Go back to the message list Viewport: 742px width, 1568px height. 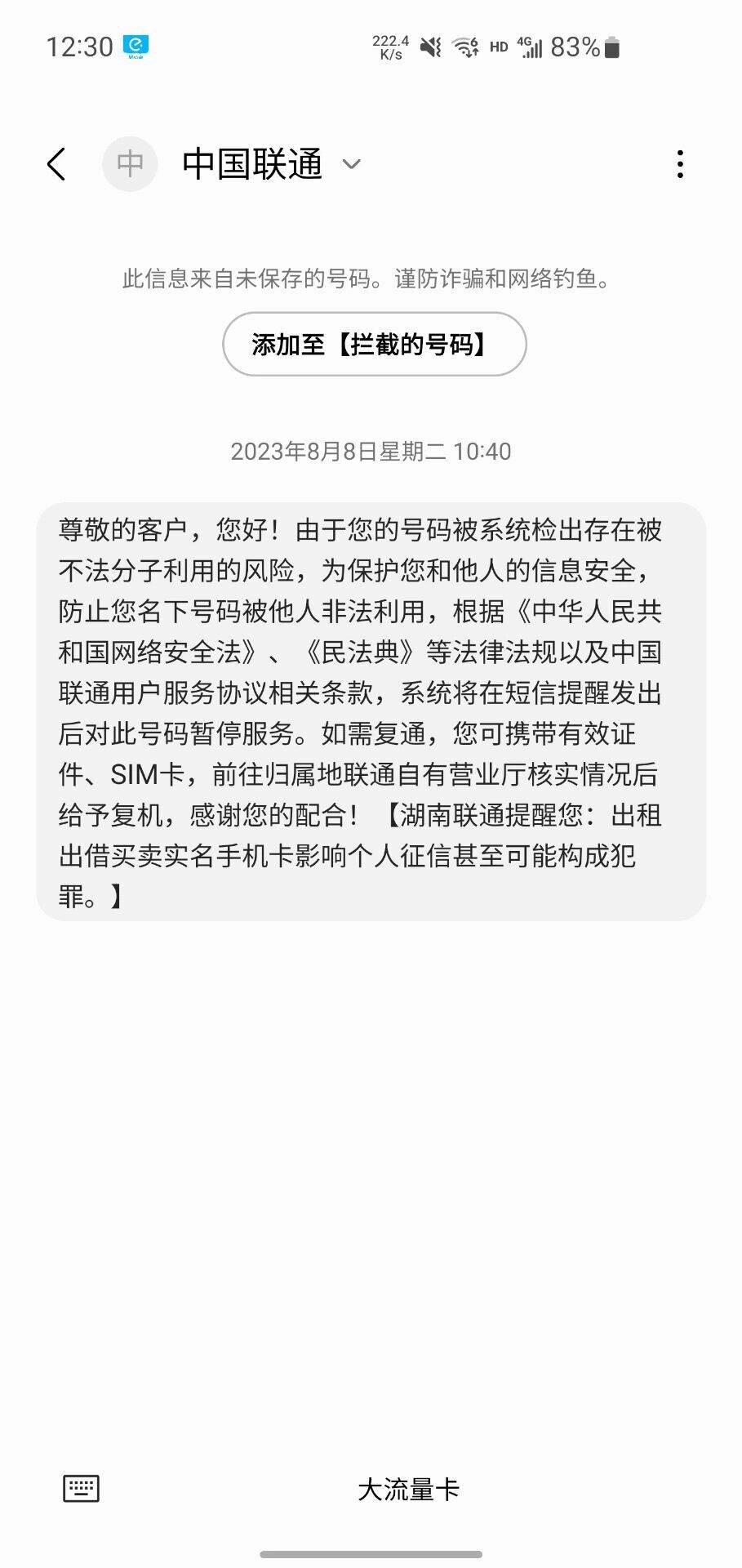coord(56,164)
